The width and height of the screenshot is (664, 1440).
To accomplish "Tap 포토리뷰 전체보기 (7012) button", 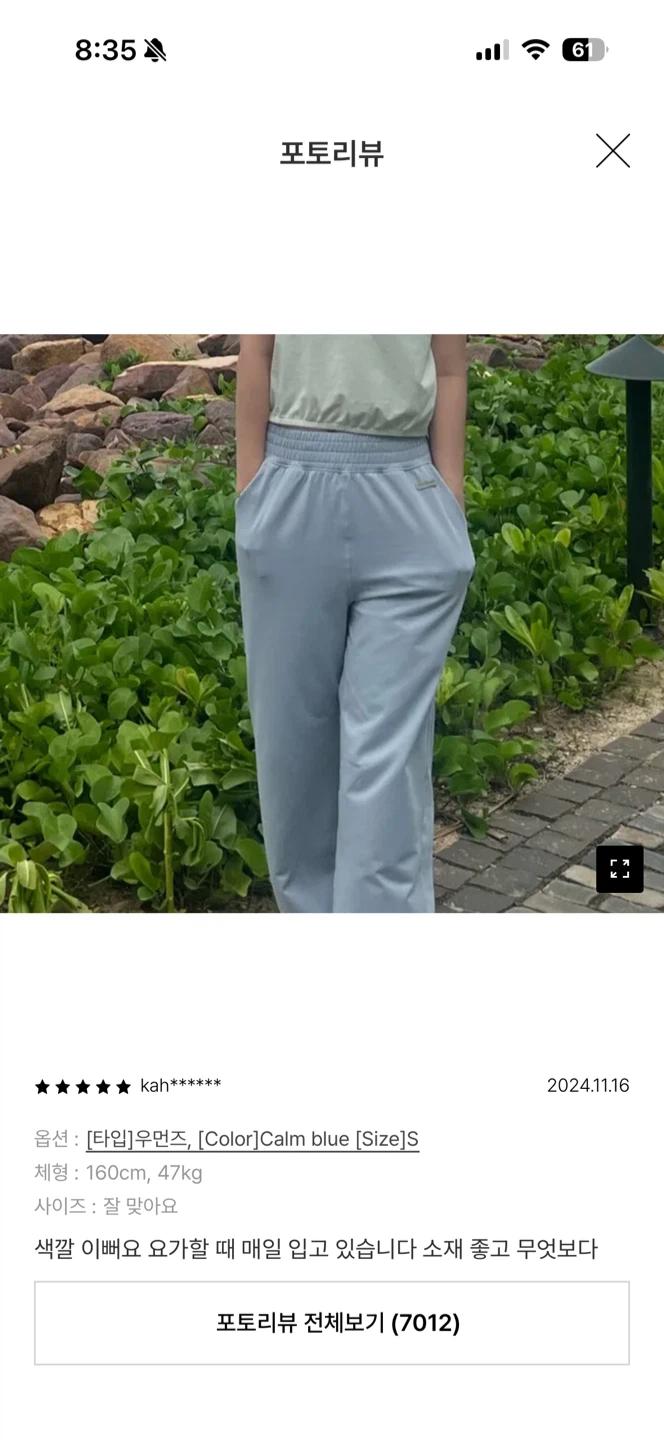I will tap(332, 1323).
